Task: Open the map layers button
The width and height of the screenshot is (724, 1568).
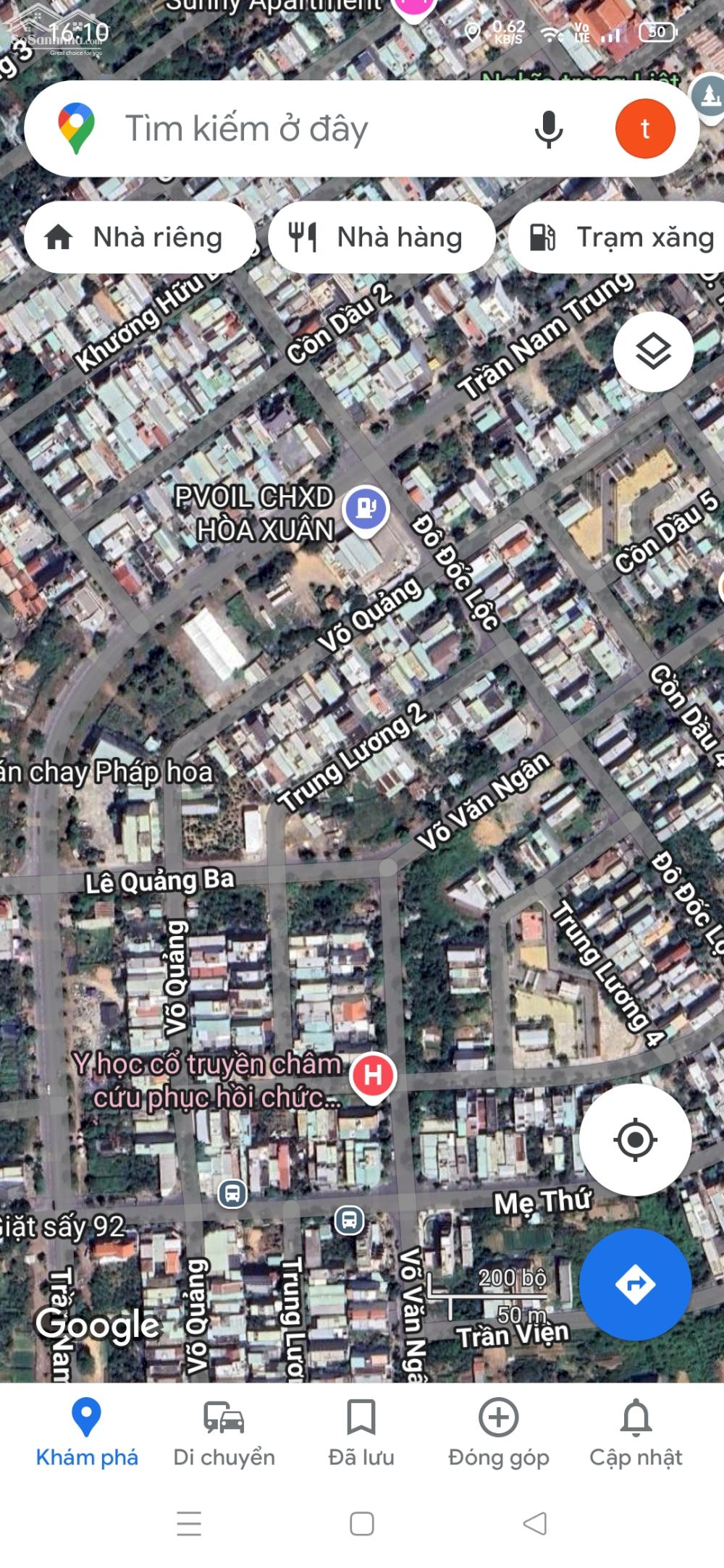Action: pyautogui.click(x=653, y=352)
